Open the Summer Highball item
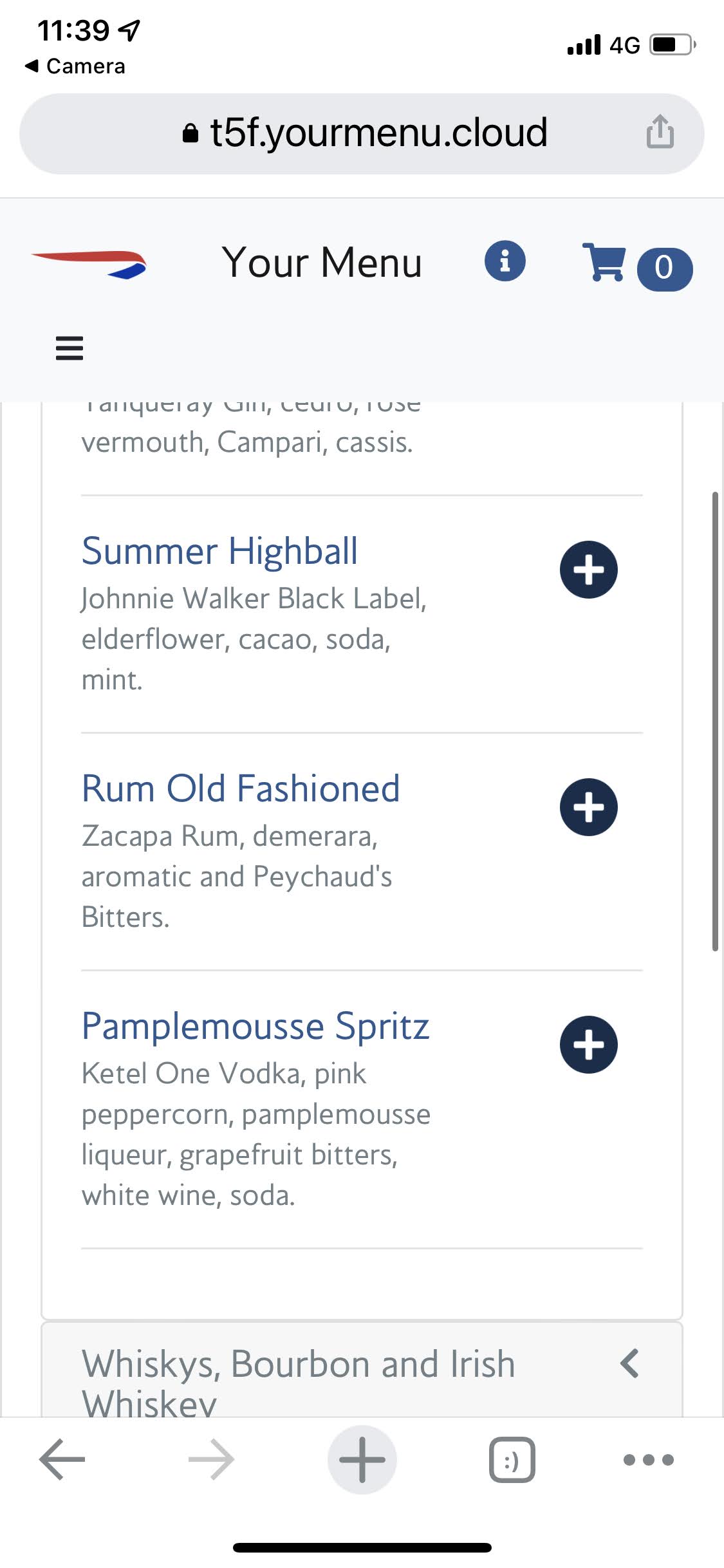Image resolution: width=724 pixels, height=1568 pixels. coord(219,552)
